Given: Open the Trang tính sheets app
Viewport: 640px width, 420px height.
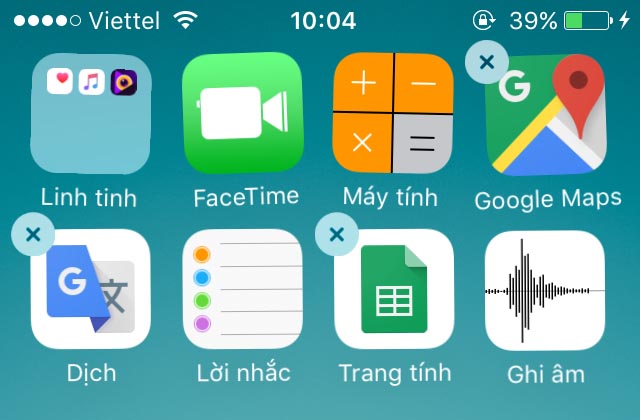Looking at the screenshot, I should tap(393, 289).
